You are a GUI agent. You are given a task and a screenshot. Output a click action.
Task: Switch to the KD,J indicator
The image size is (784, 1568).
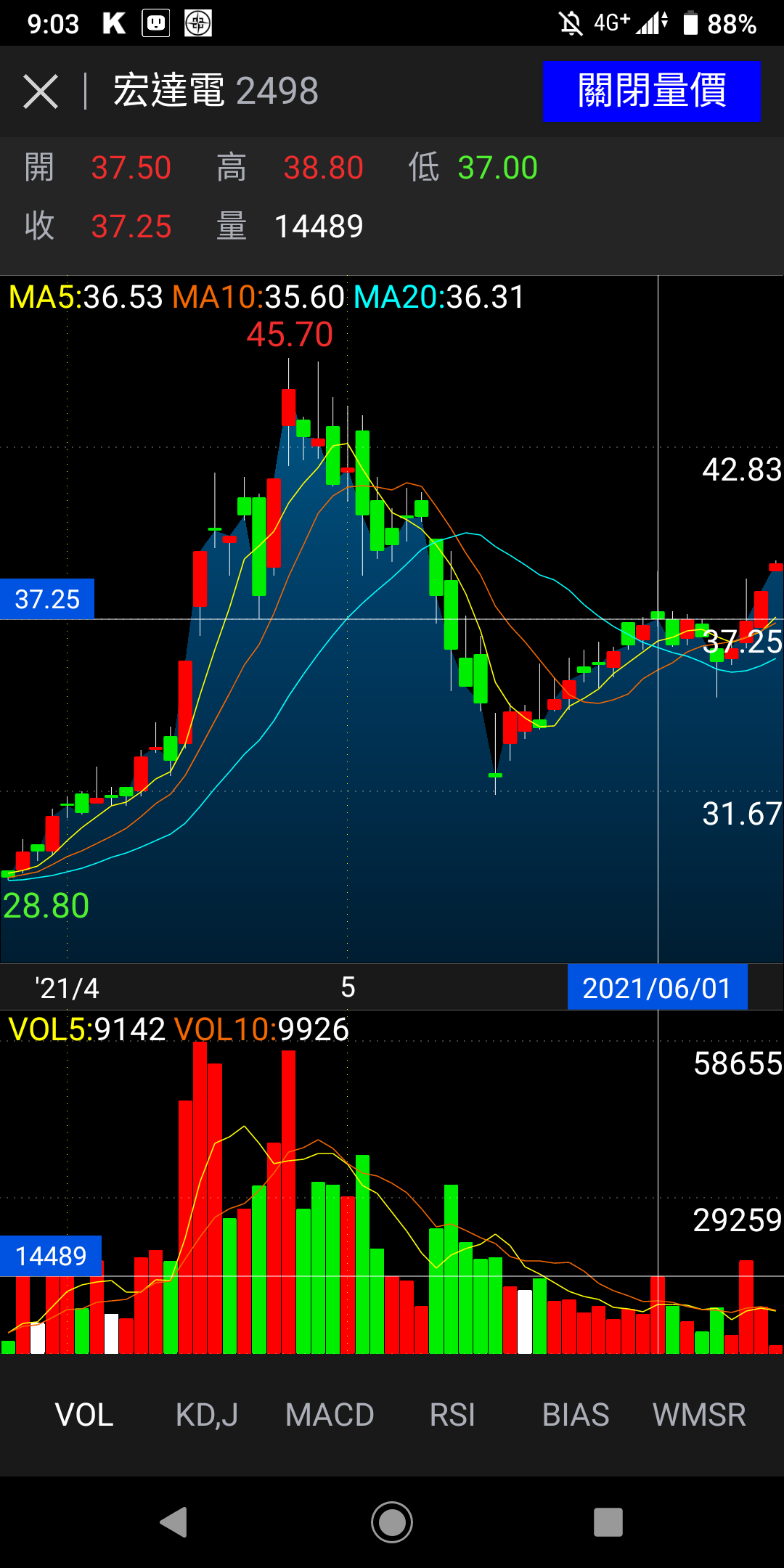[x=207, y=1415]
